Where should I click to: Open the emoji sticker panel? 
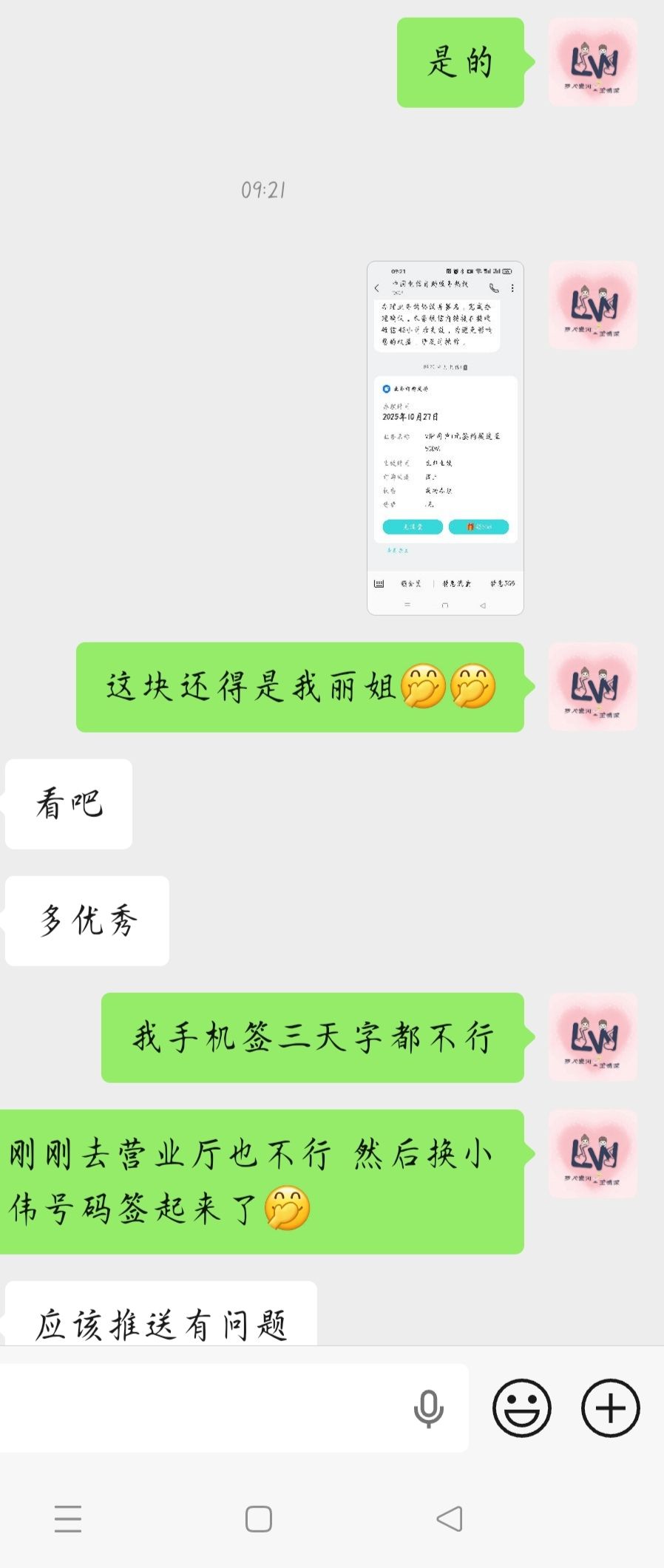(522, 1408)
